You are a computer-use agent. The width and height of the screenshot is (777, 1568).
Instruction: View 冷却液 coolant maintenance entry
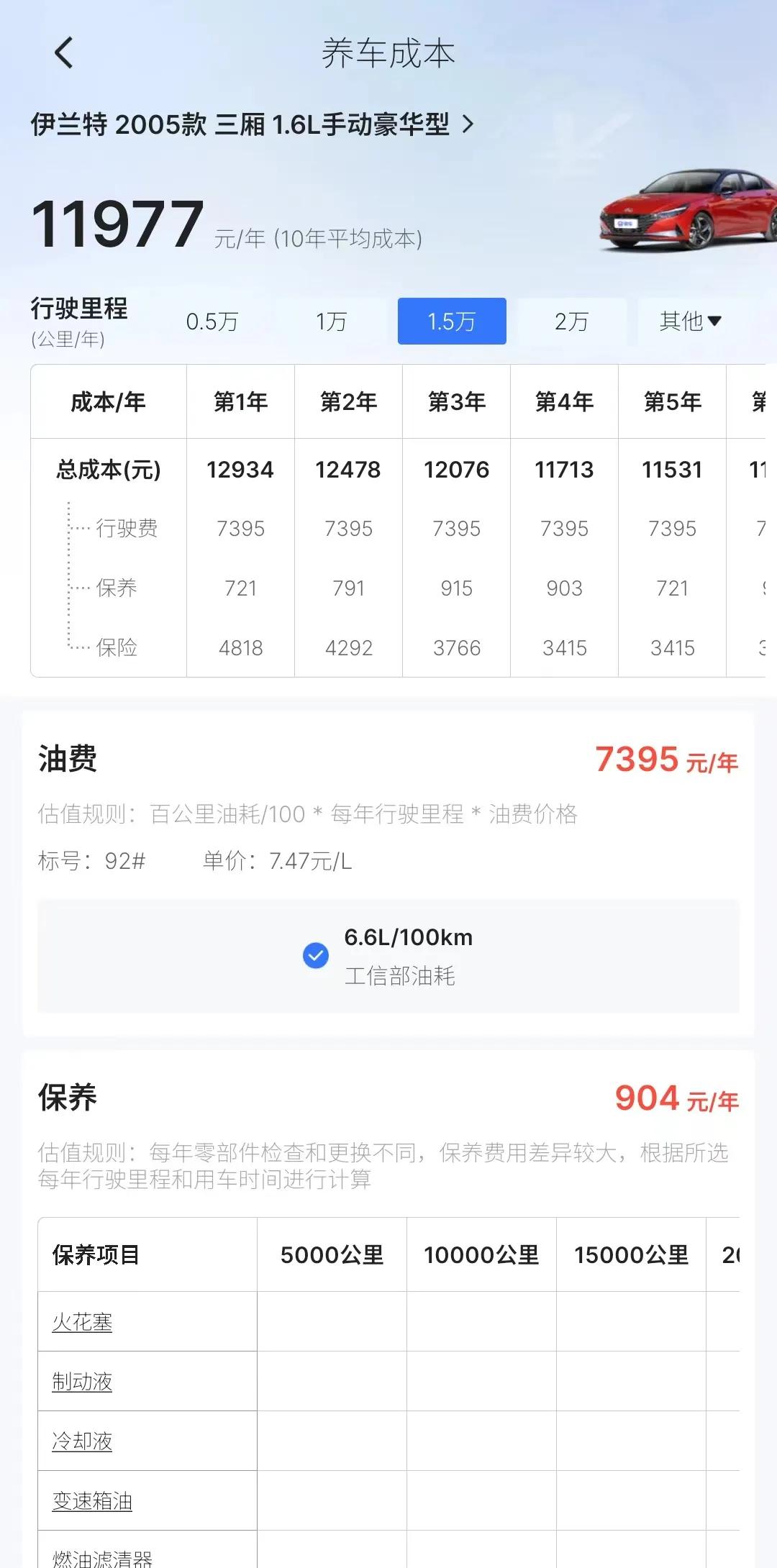click(x=81, y=1441)
